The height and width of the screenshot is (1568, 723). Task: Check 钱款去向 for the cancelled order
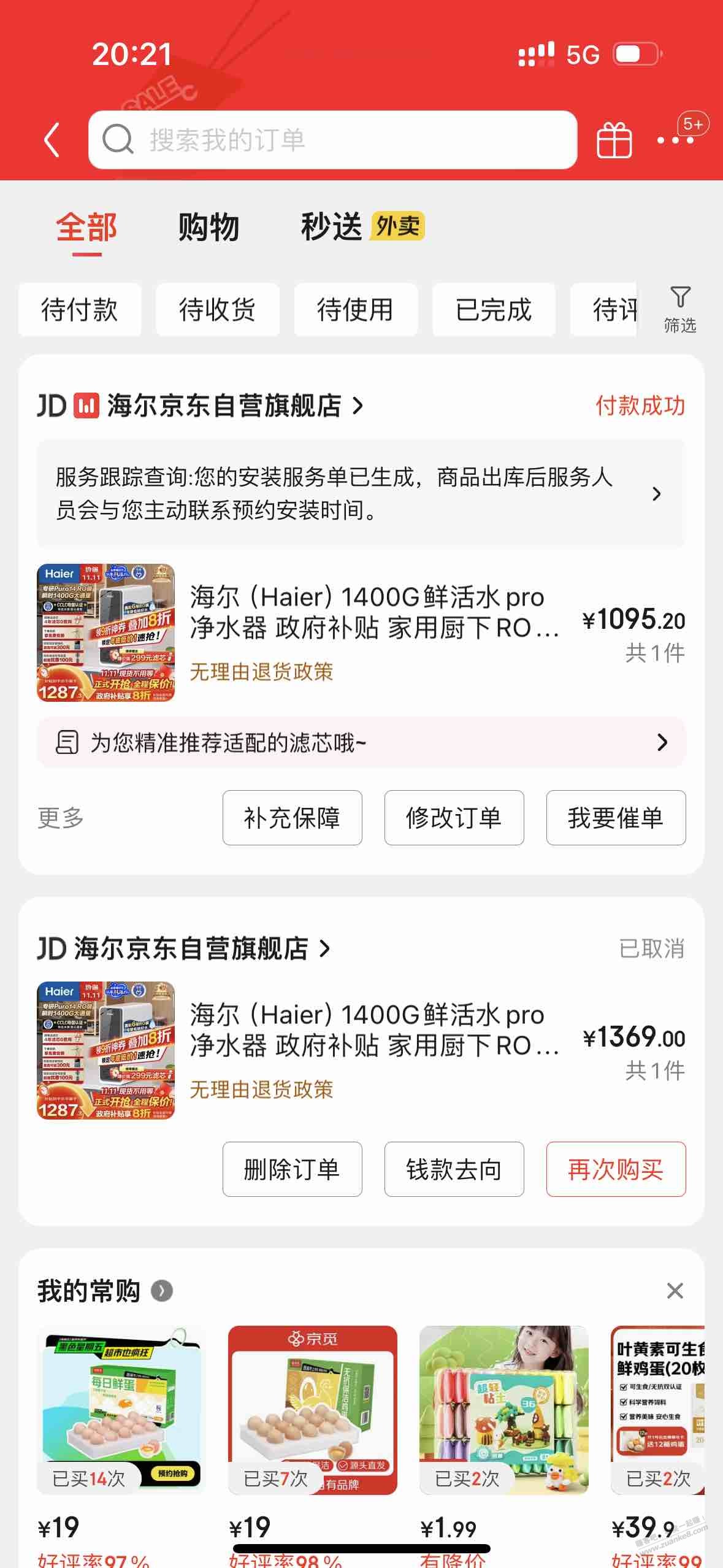(x=454, y=1169)
